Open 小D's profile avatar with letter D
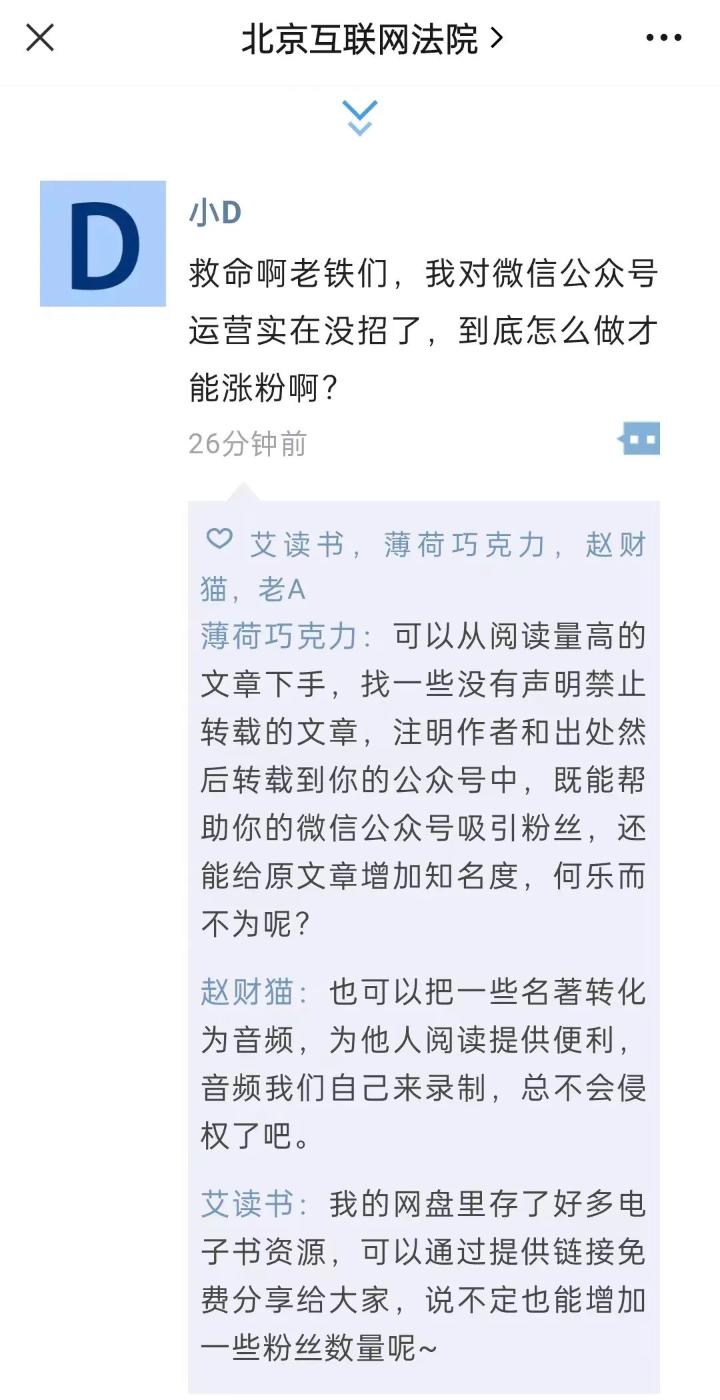720x1400 pixels. (103, 242)
